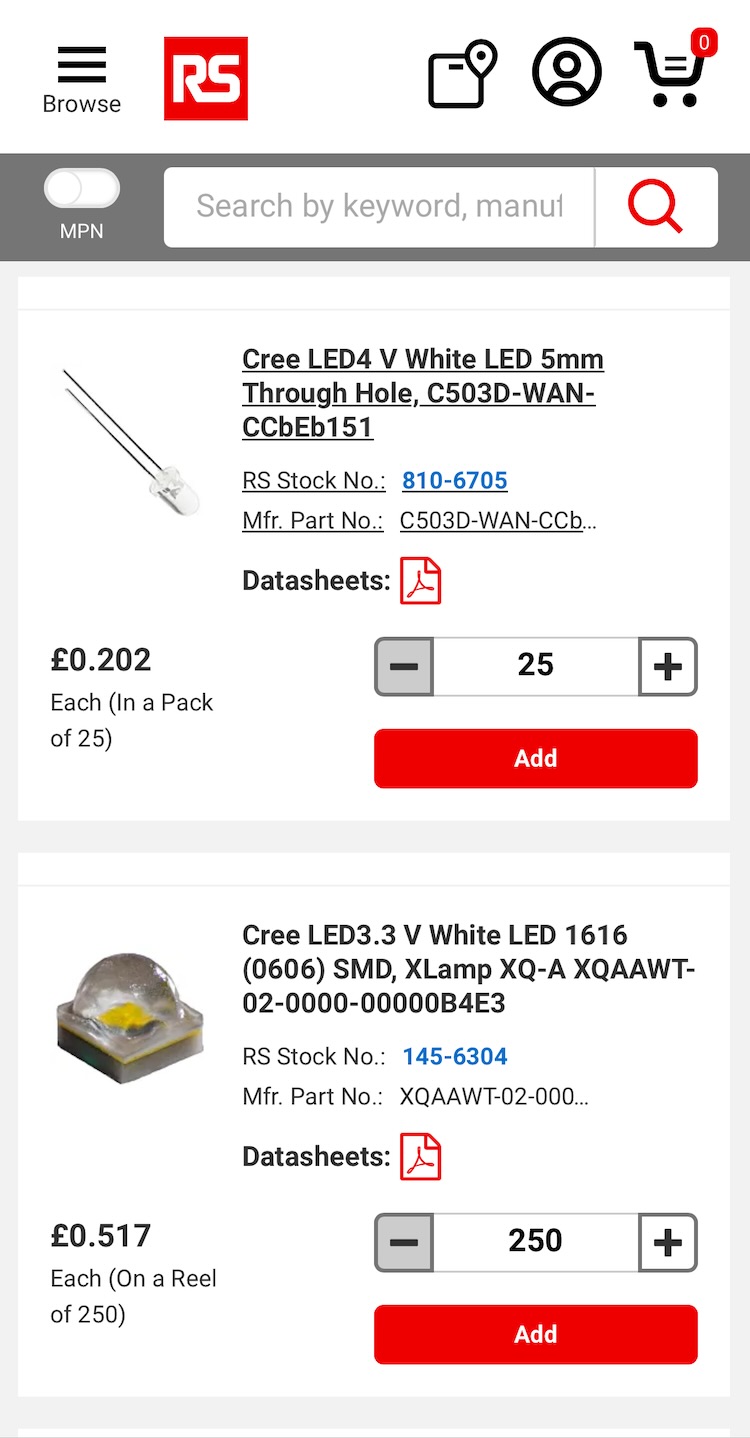The height and width of the screenshot is (1438, 750).
Task: Open the XLamp XQ-A product title
Action: click(469, 969)
